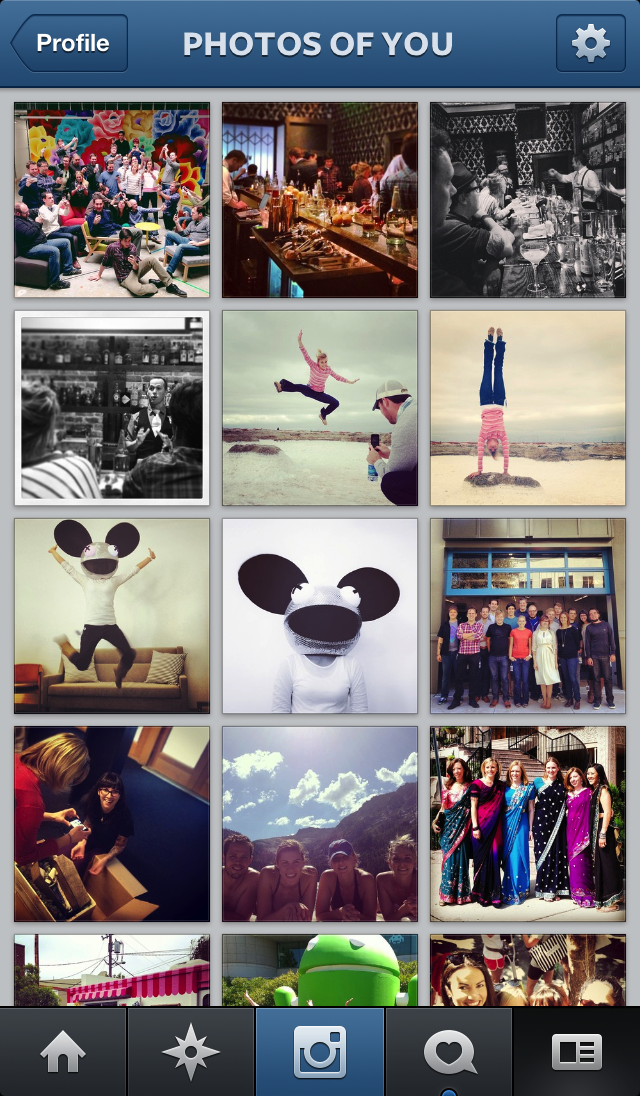640x1096 pixels.
Task: Open the group photo with colorful mural
Action: 112,200
